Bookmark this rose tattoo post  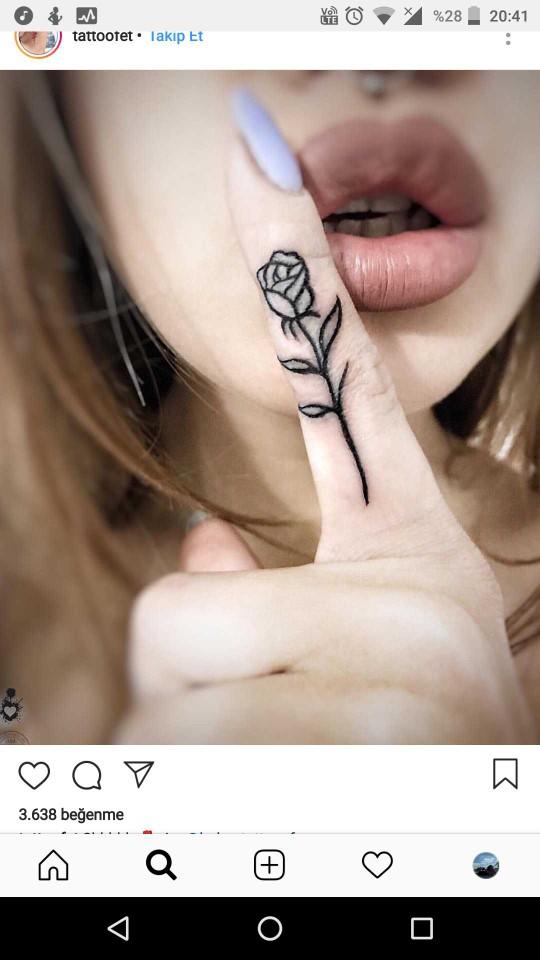[x=505, y=773]
